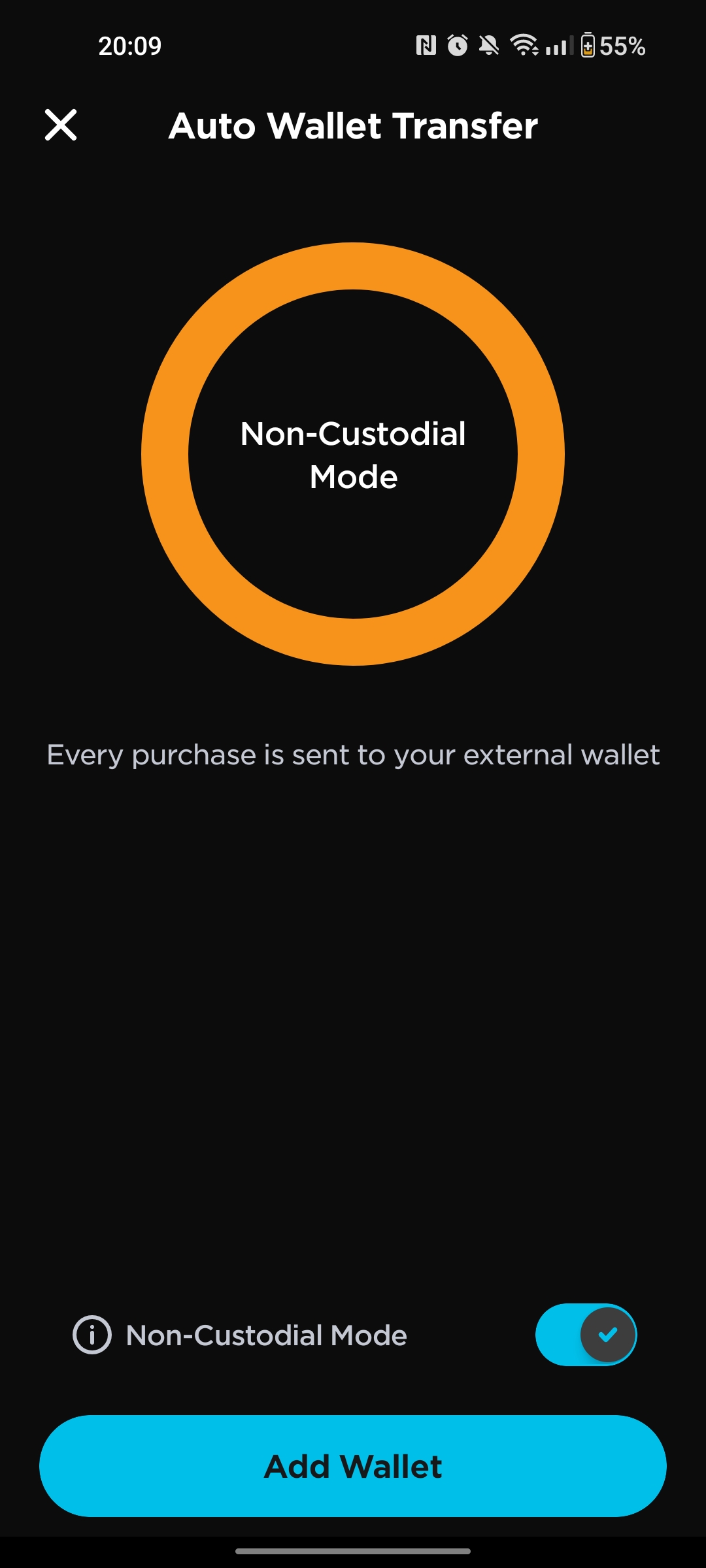Viewport: 706px width, 1568px height.
Task: Open the Non-Custodial Mode info icon
Action: 92,1335
